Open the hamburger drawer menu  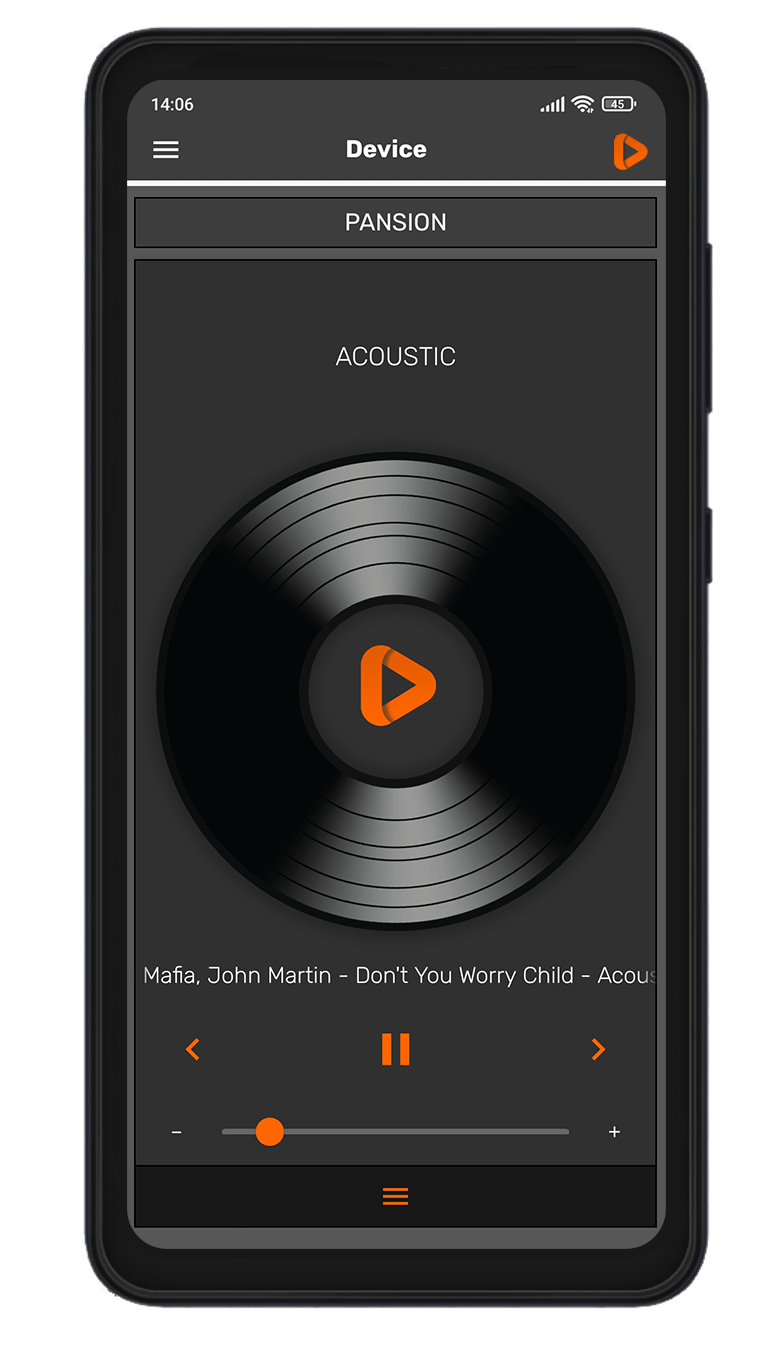(x=166, y=150)
